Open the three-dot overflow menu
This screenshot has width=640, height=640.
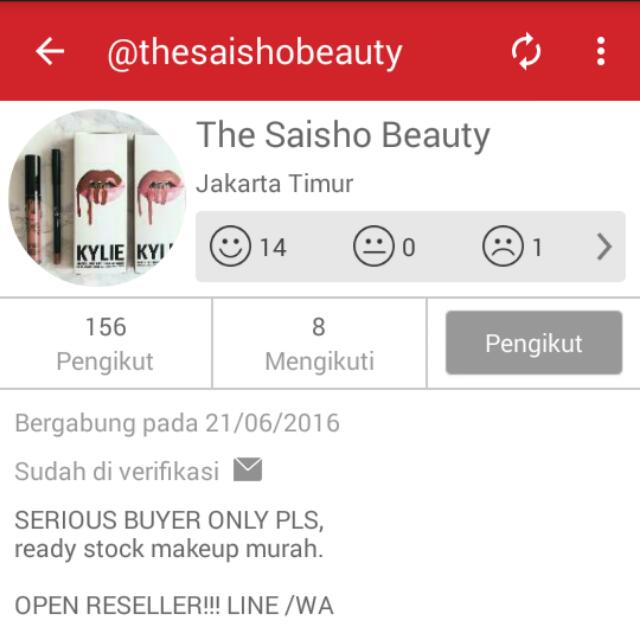[600, 51]
